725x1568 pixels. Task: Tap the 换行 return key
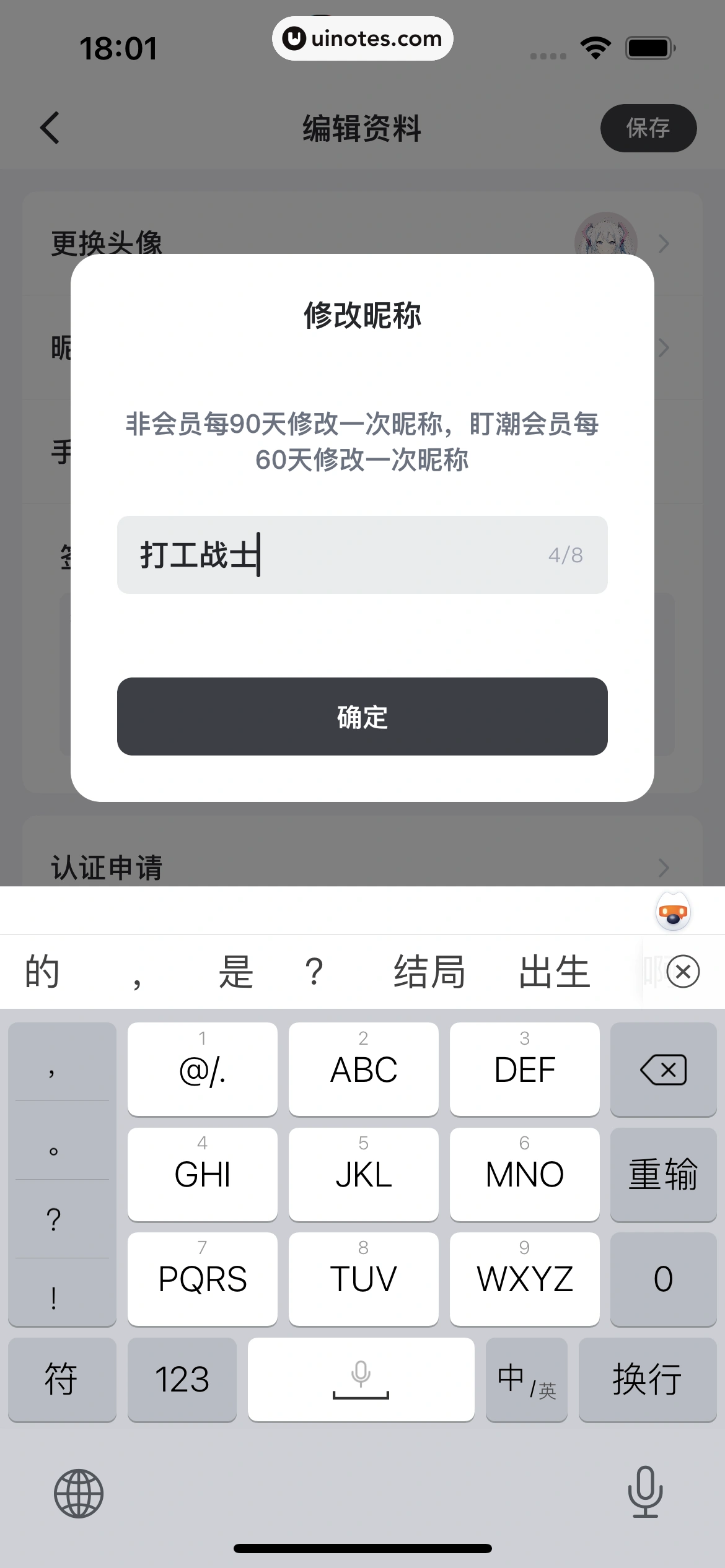point(647,1380)
